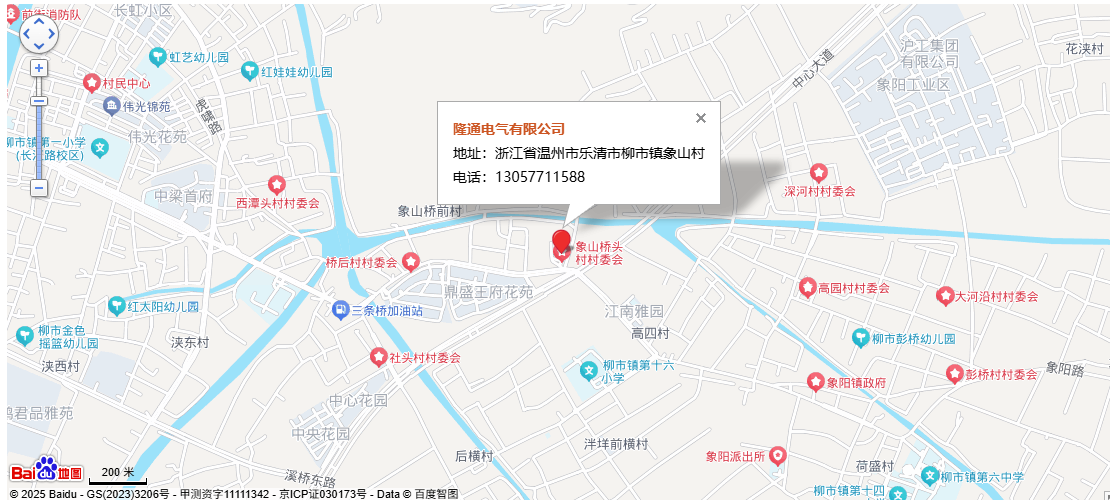Pan the map left with the arrow

(x=27, y=34)
